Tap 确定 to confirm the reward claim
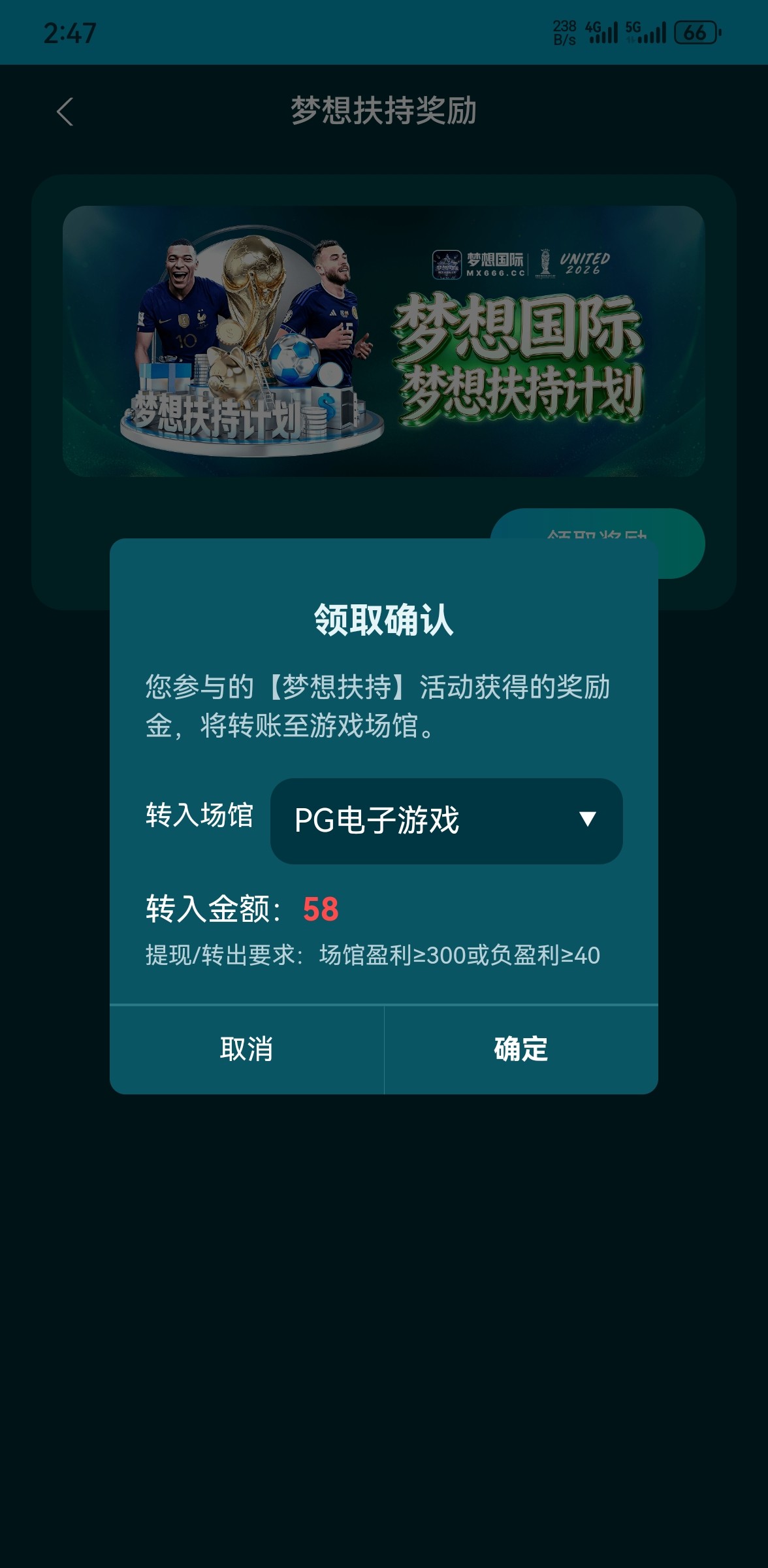The height and width of the screenshot is (1568, 768). [520, 1049]
